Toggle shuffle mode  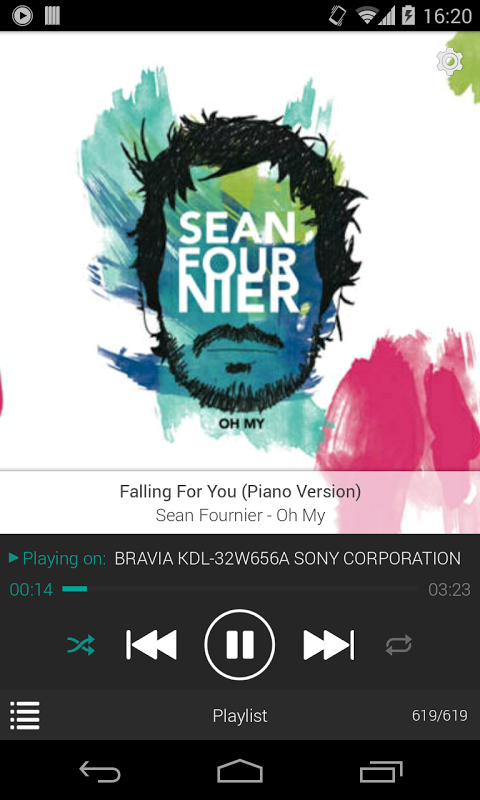coord(81,645)
